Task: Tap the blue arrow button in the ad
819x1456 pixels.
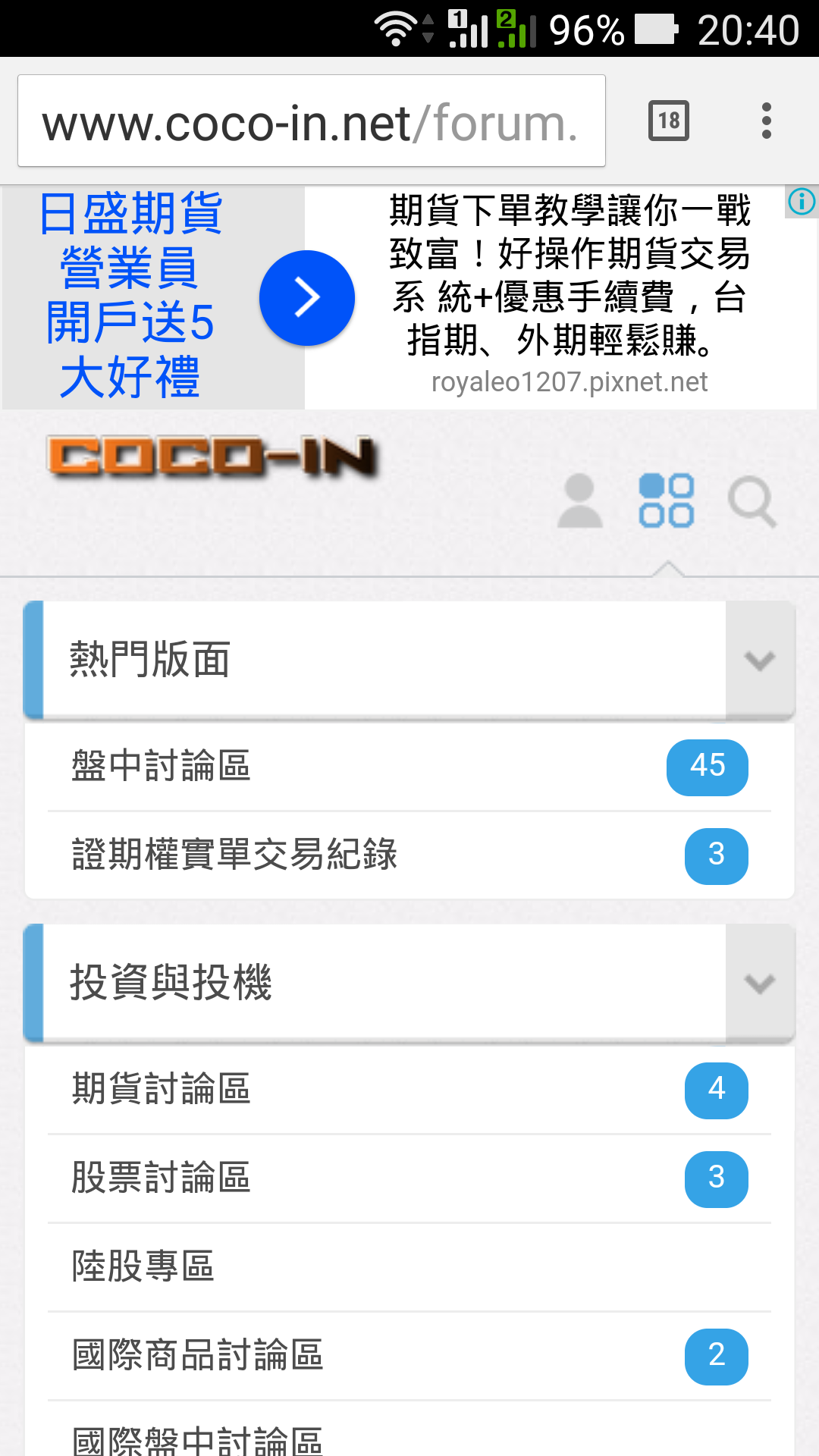Action: 306,298
